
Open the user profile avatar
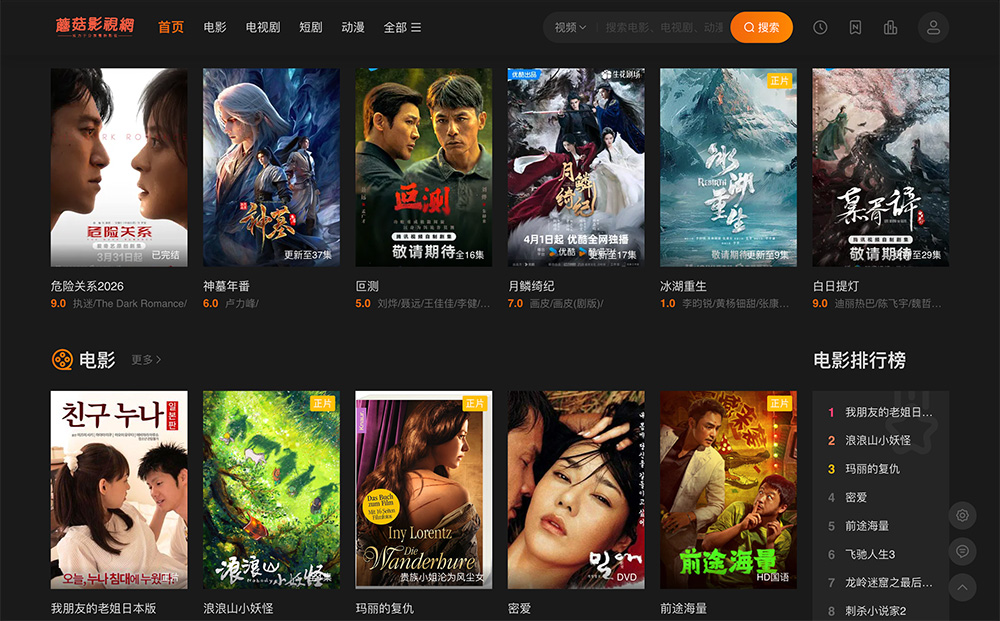pyautogui.click(x=933, y=28)
